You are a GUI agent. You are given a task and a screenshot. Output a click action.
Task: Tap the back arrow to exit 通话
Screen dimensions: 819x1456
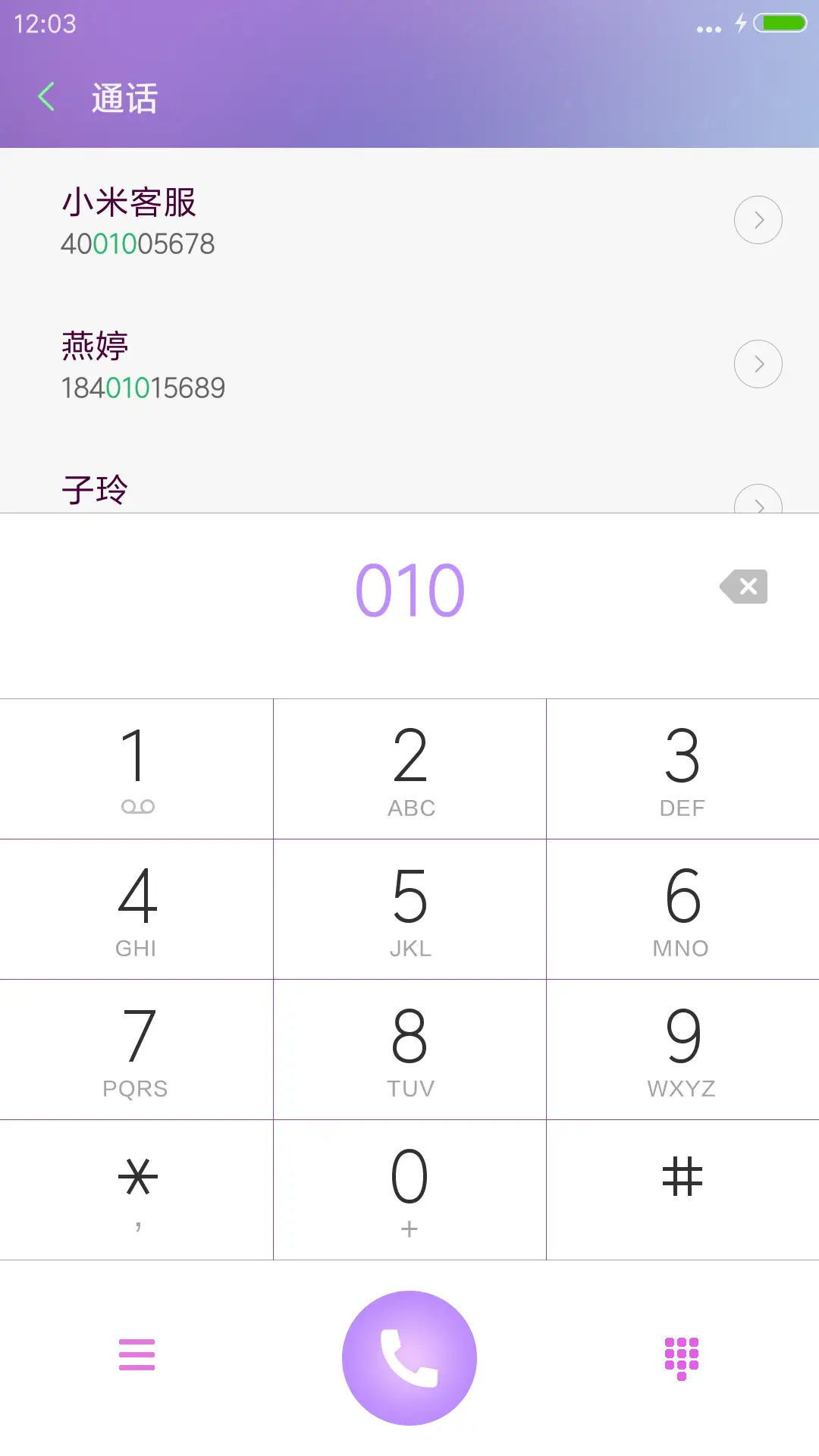(47, 96)
